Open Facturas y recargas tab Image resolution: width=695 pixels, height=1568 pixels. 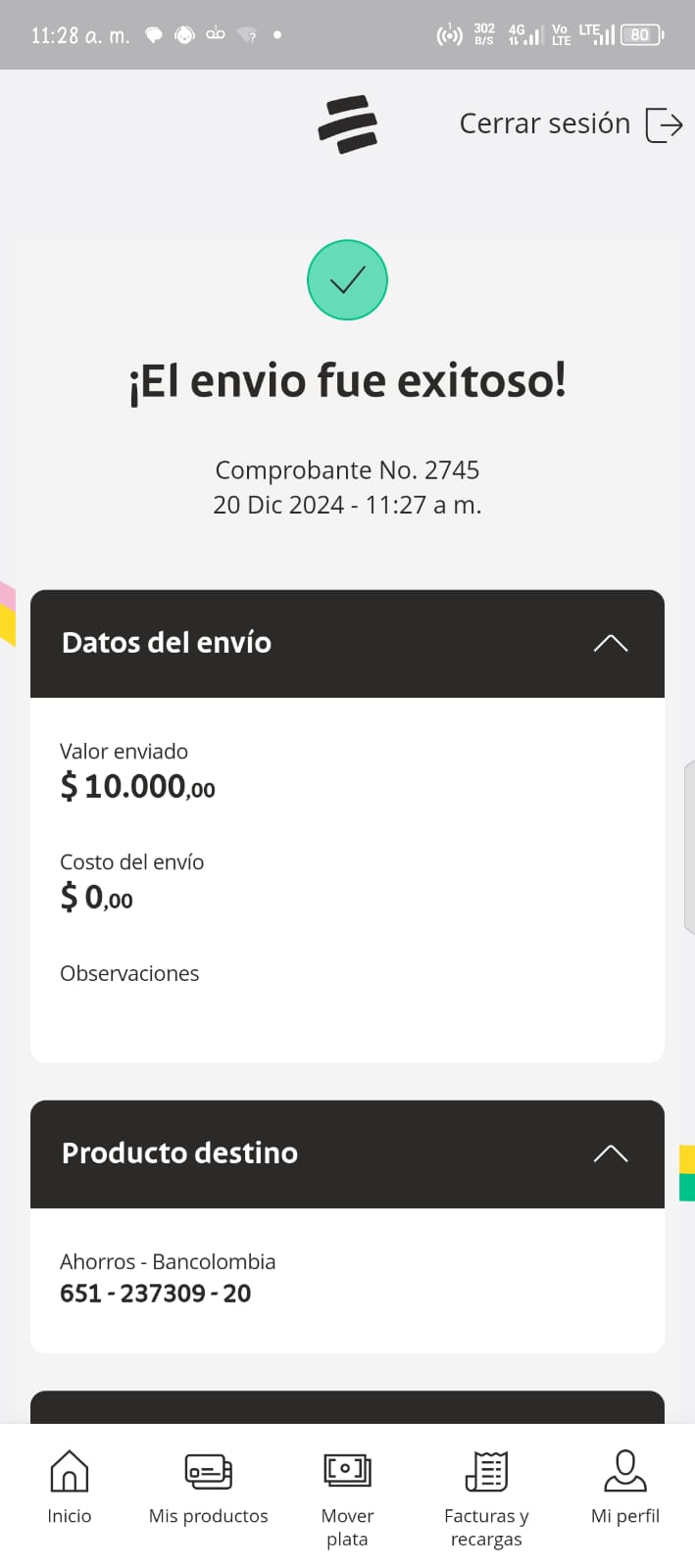[x=486, y=1494]
